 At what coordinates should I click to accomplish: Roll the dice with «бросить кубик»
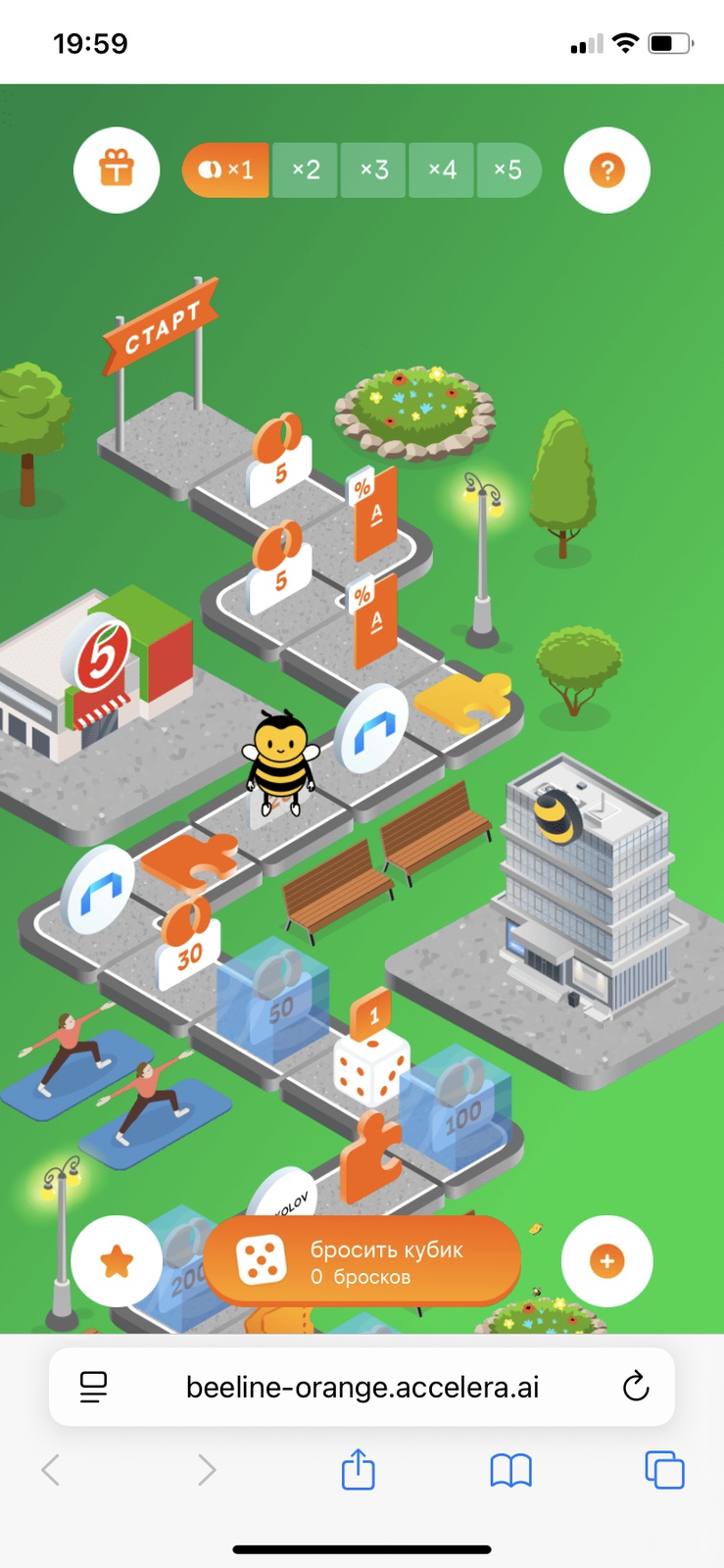(362, 1261)
